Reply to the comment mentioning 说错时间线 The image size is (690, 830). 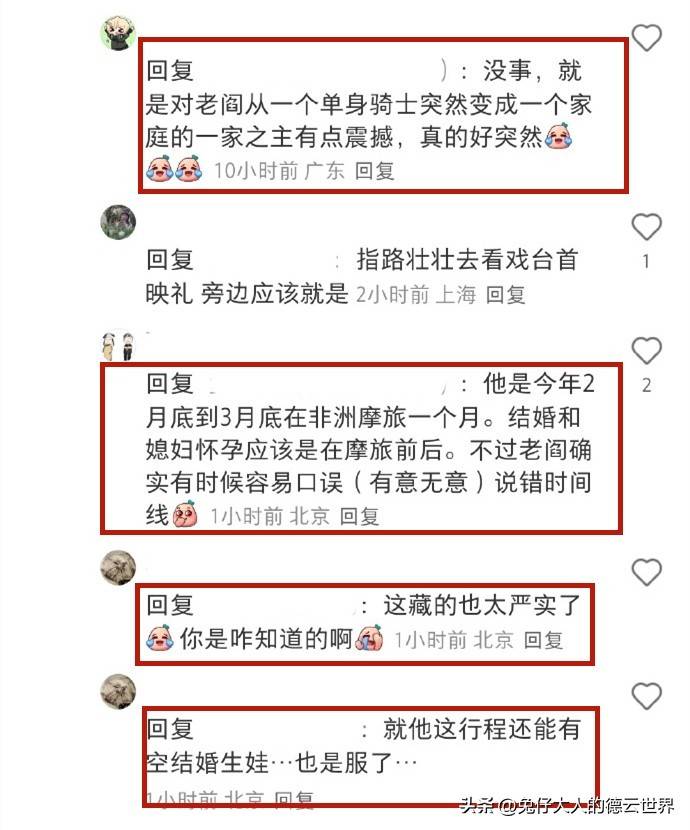(x=359, y=517)
